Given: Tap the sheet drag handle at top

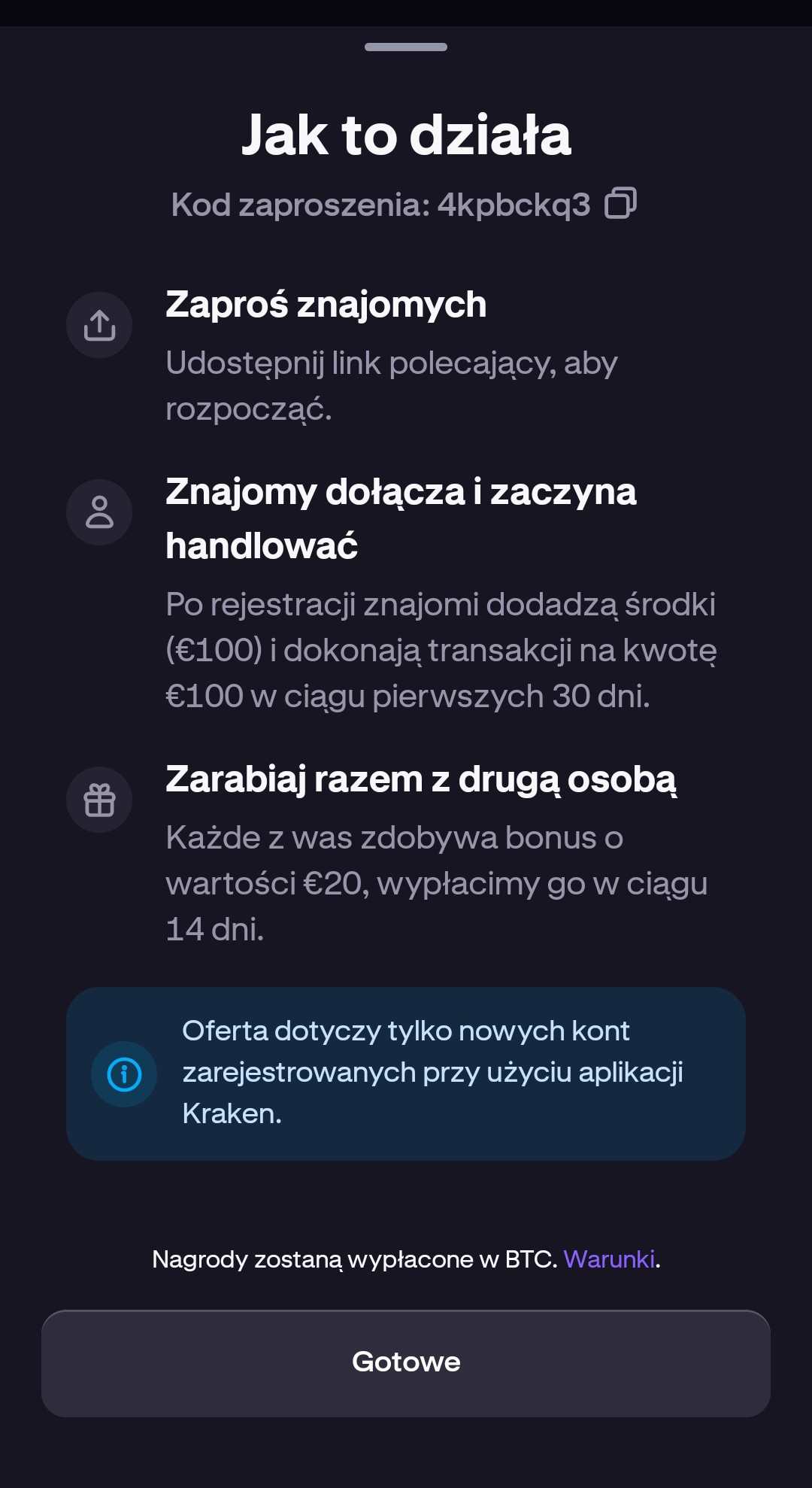Looking at the screenshot, I should (x=406, y=47).
